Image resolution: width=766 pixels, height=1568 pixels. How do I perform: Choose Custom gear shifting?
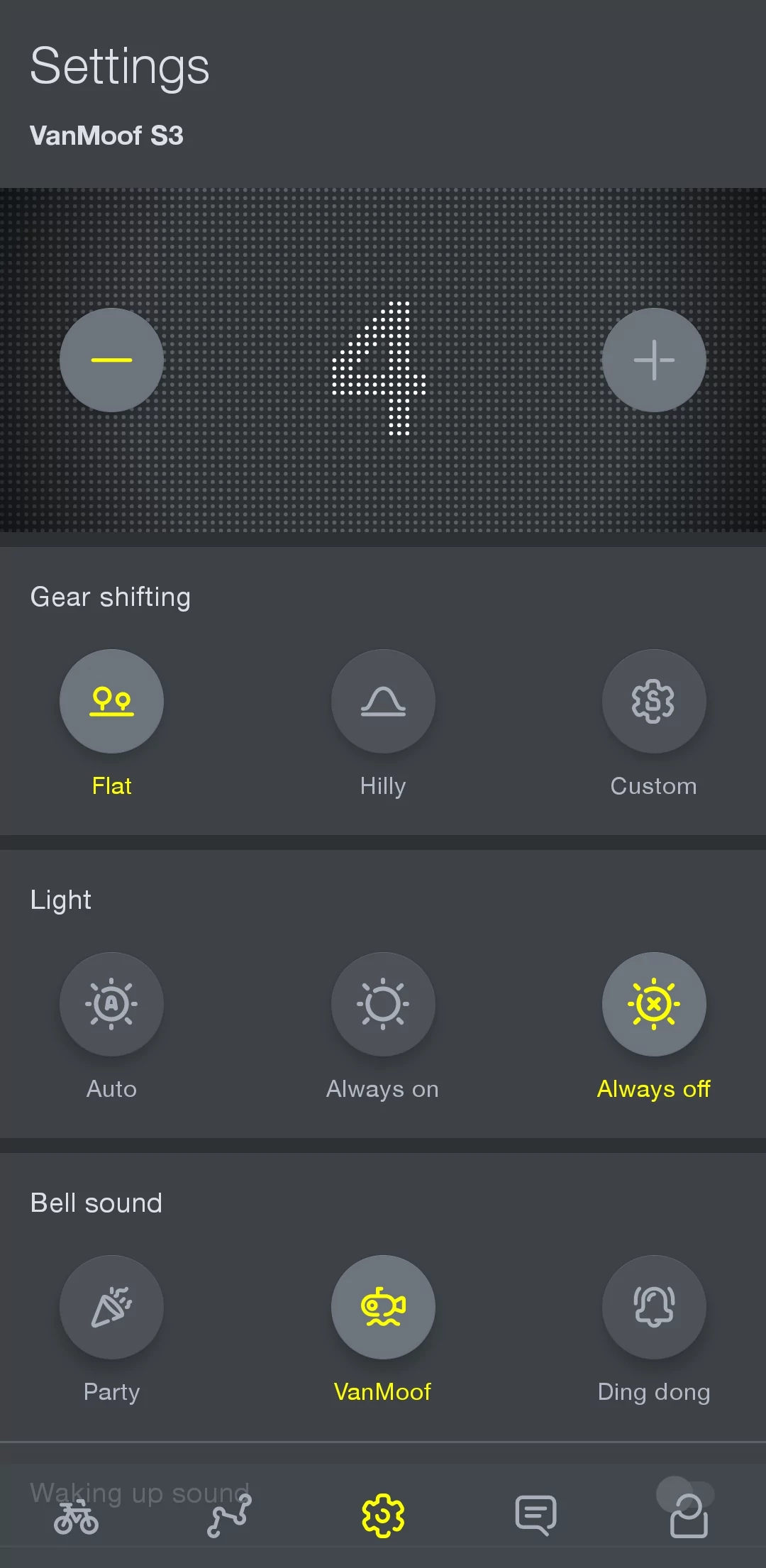(653, 701)
